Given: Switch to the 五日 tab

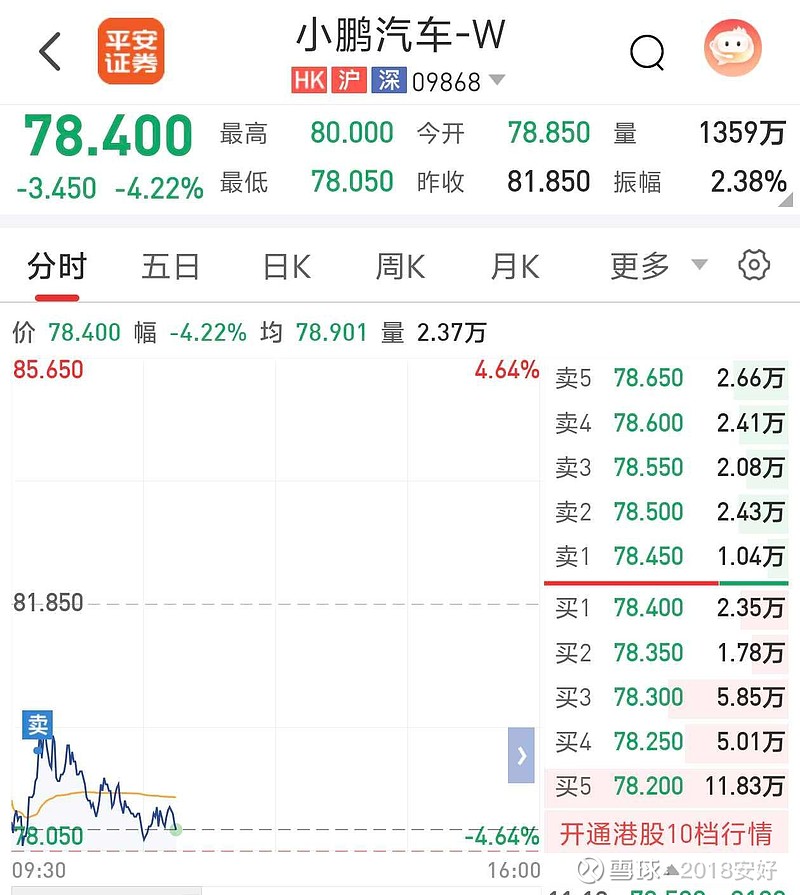Looking at the screenshot, I should 170,265.
